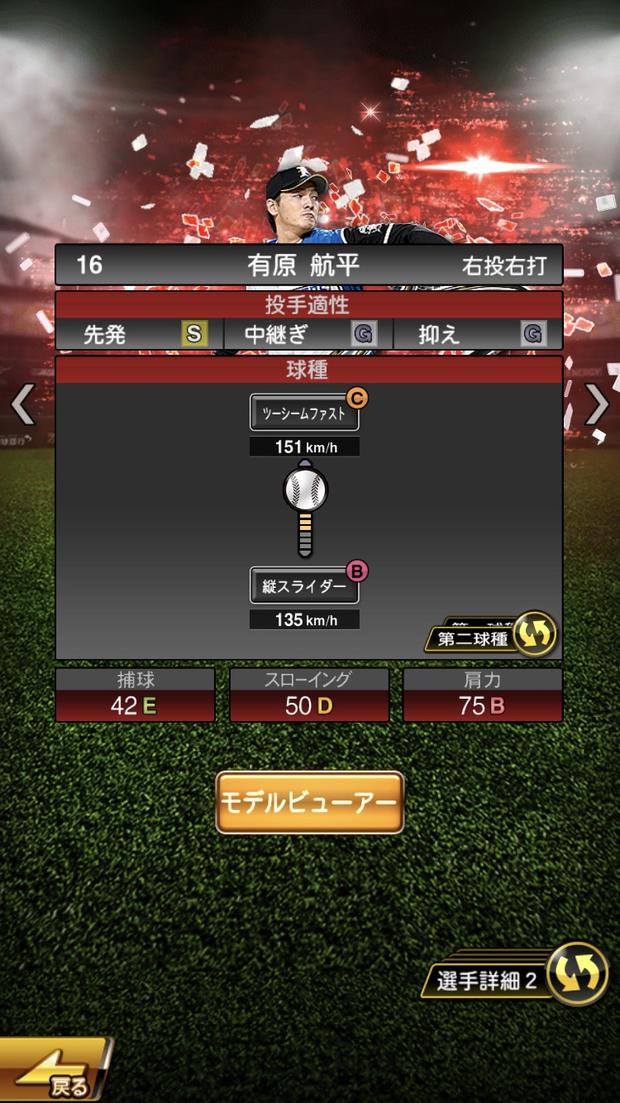Select the ツーシームファスト pitch type
Image resolution: width=620 pixels, height=1103 pixels.
tap(304, 412)
